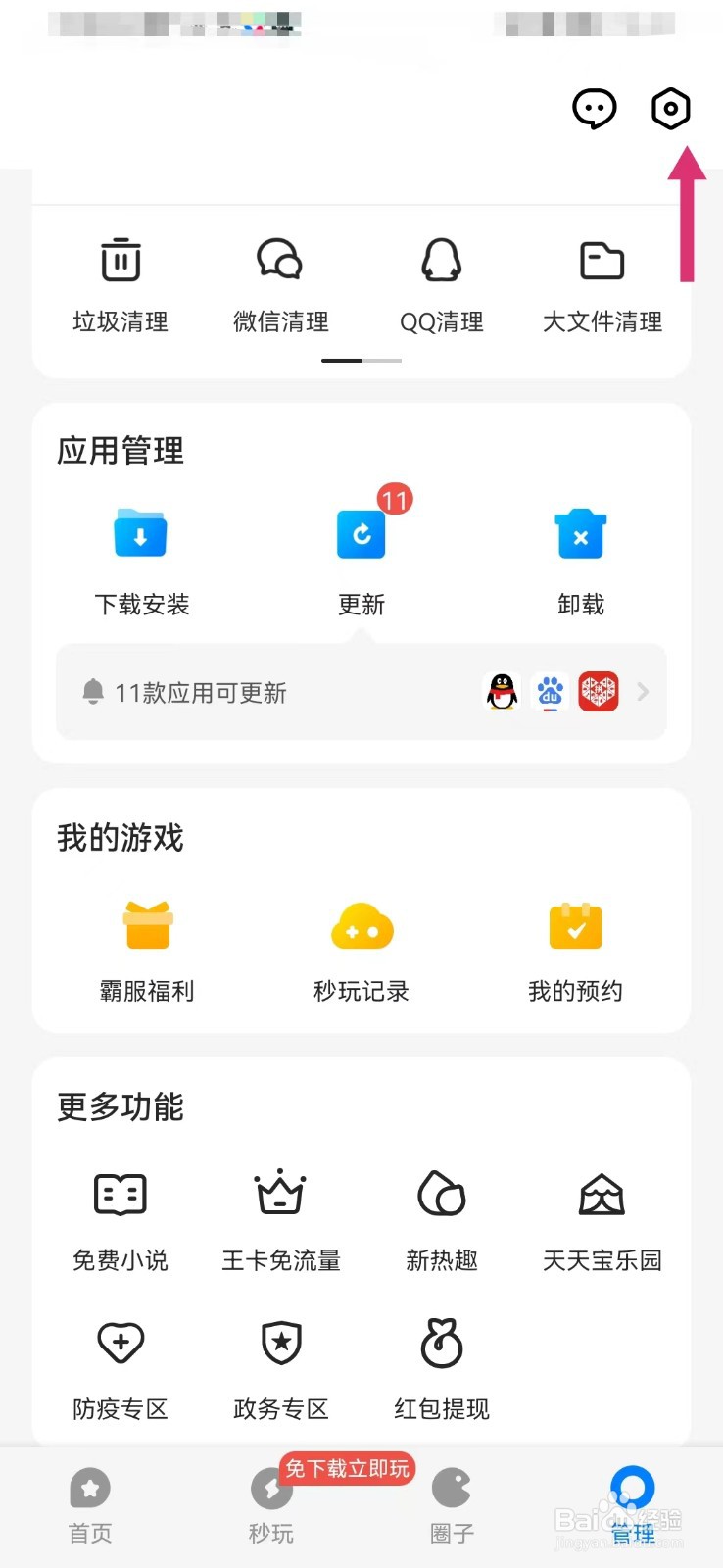Go to 卸载 apps

tap(581, 562)
